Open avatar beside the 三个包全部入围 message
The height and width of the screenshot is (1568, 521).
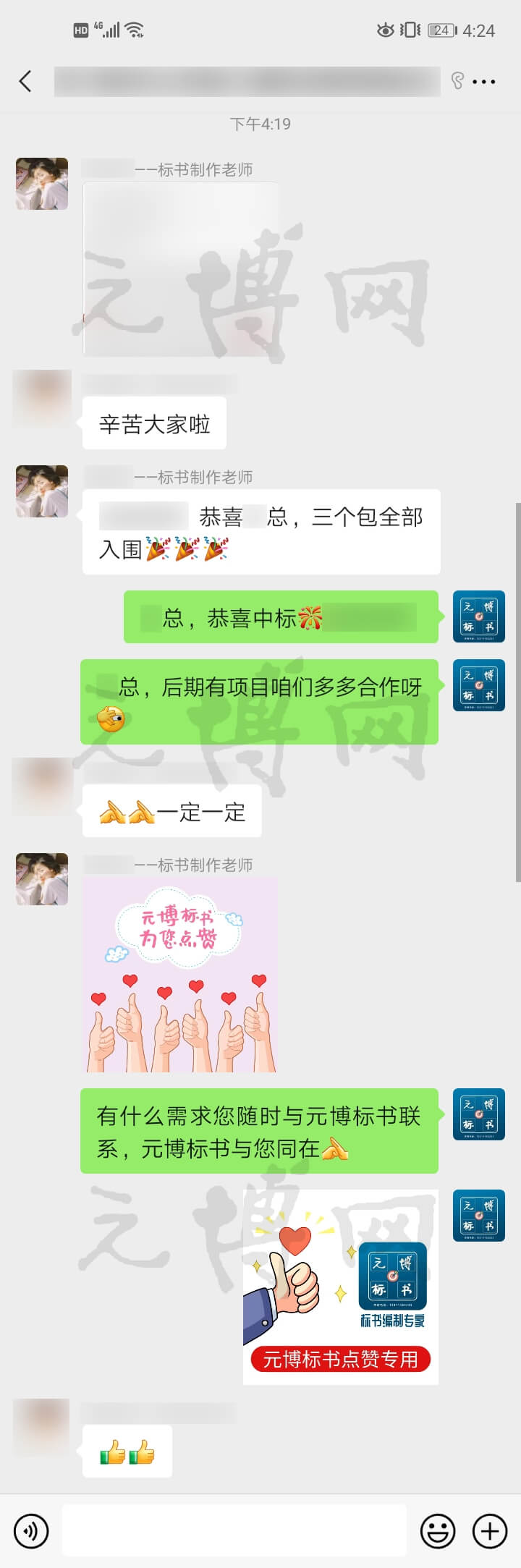42,491
